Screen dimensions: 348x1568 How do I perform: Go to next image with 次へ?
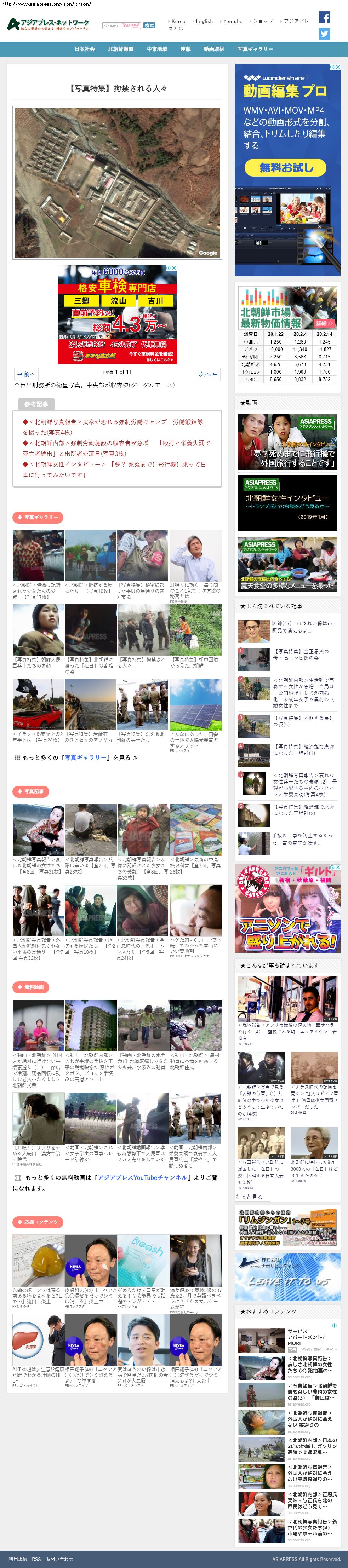208,374
